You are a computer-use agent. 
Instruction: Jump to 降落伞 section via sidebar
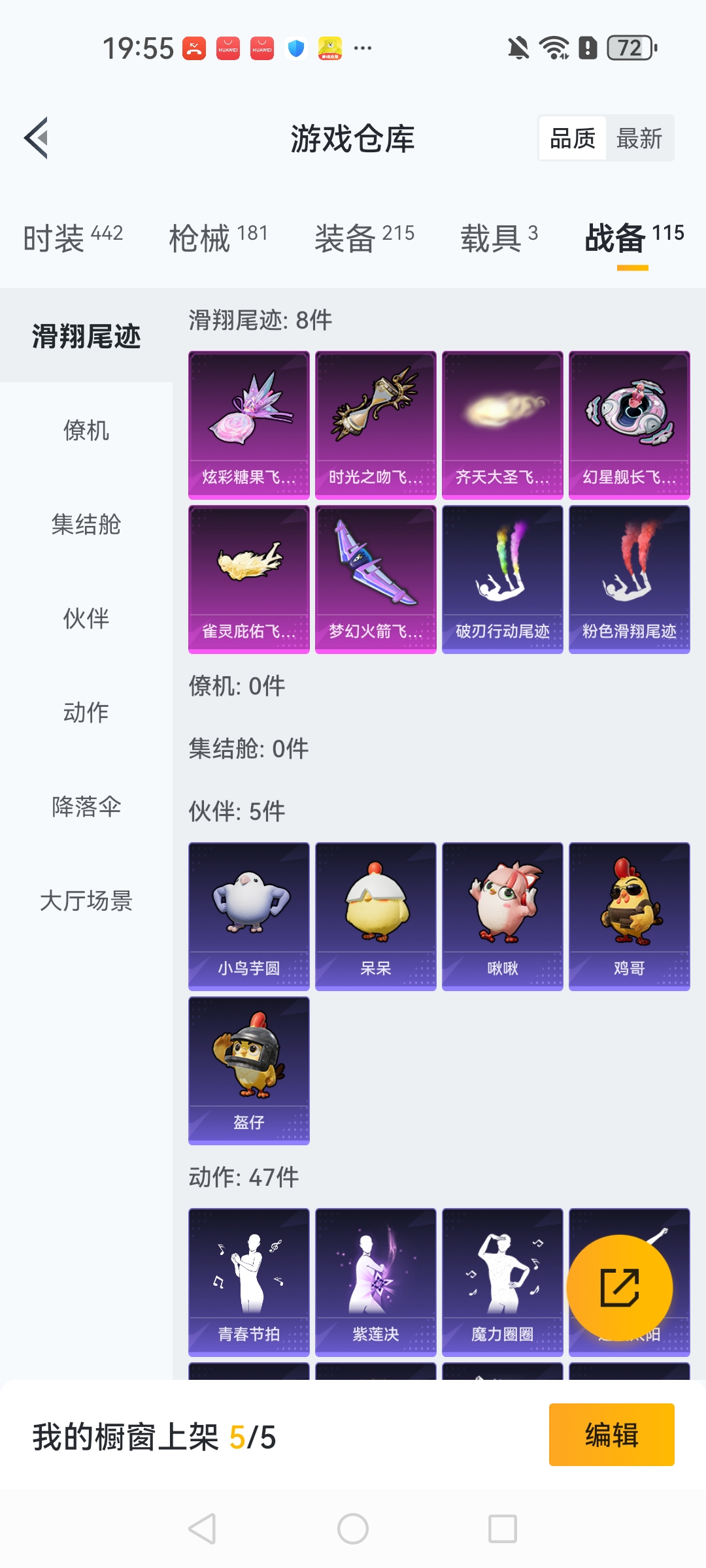click(87, 807)
